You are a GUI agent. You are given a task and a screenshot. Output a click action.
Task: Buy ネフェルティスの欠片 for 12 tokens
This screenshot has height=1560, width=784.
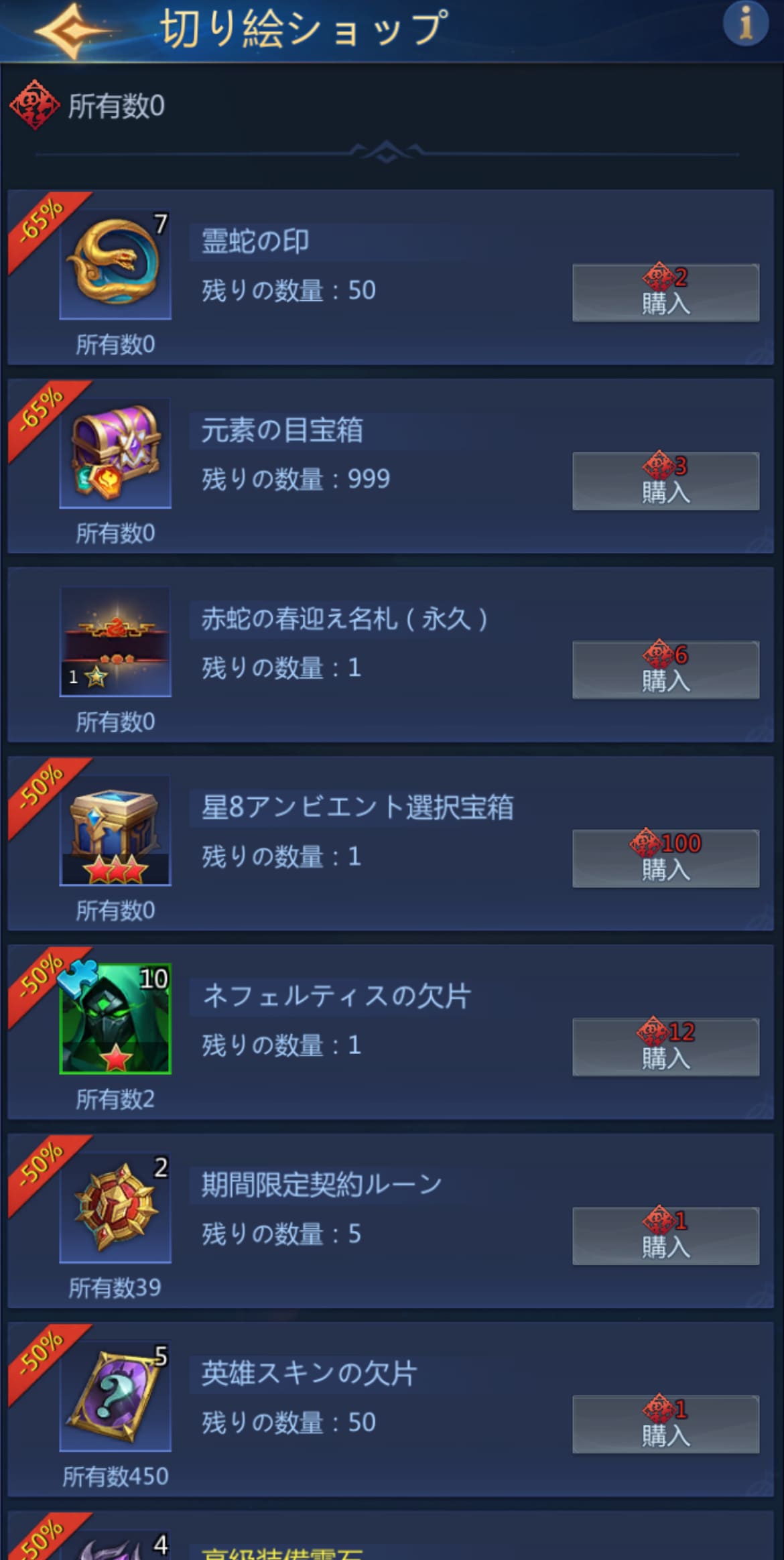pyautogui.click(x=665, y=1047)
